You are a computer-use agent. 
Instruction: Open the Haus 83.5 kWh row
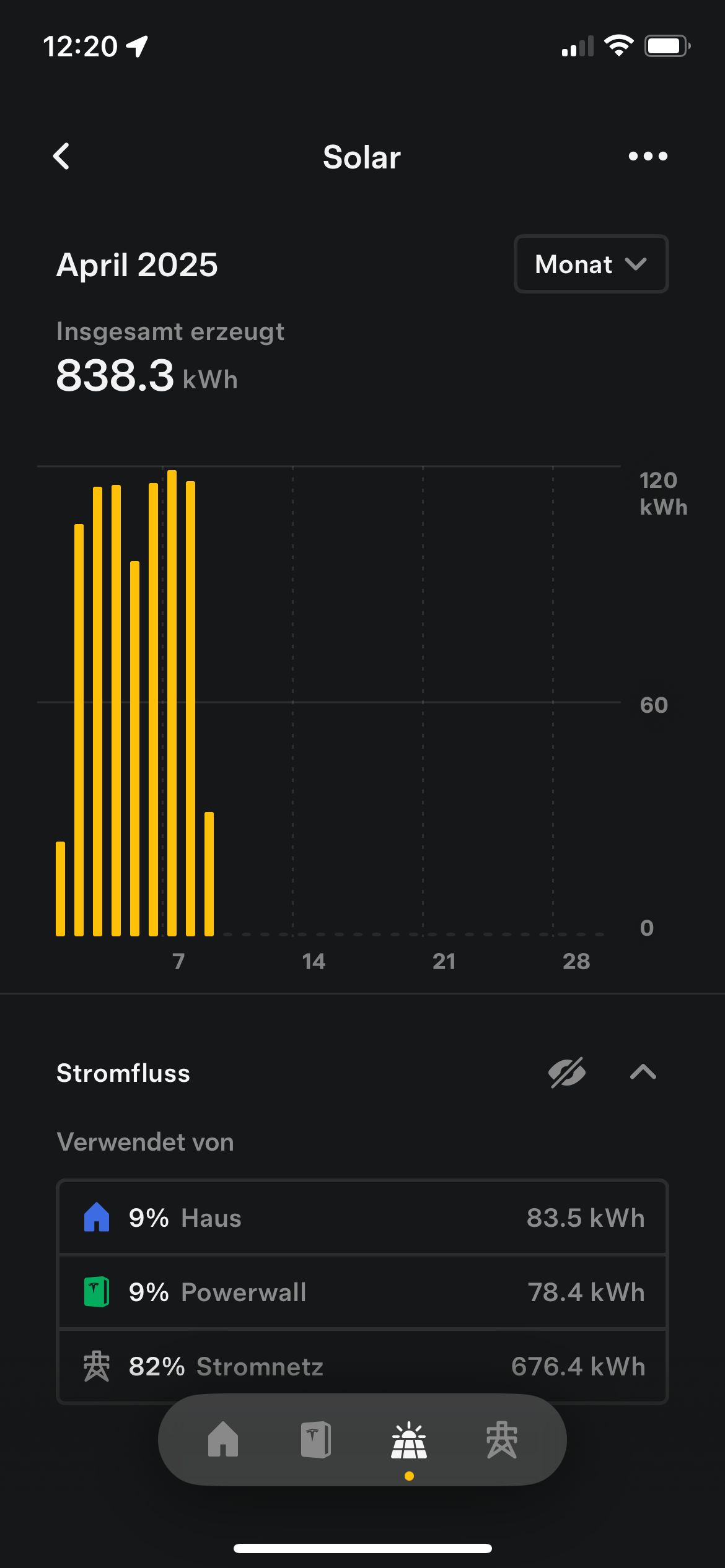click(362, 1217)
